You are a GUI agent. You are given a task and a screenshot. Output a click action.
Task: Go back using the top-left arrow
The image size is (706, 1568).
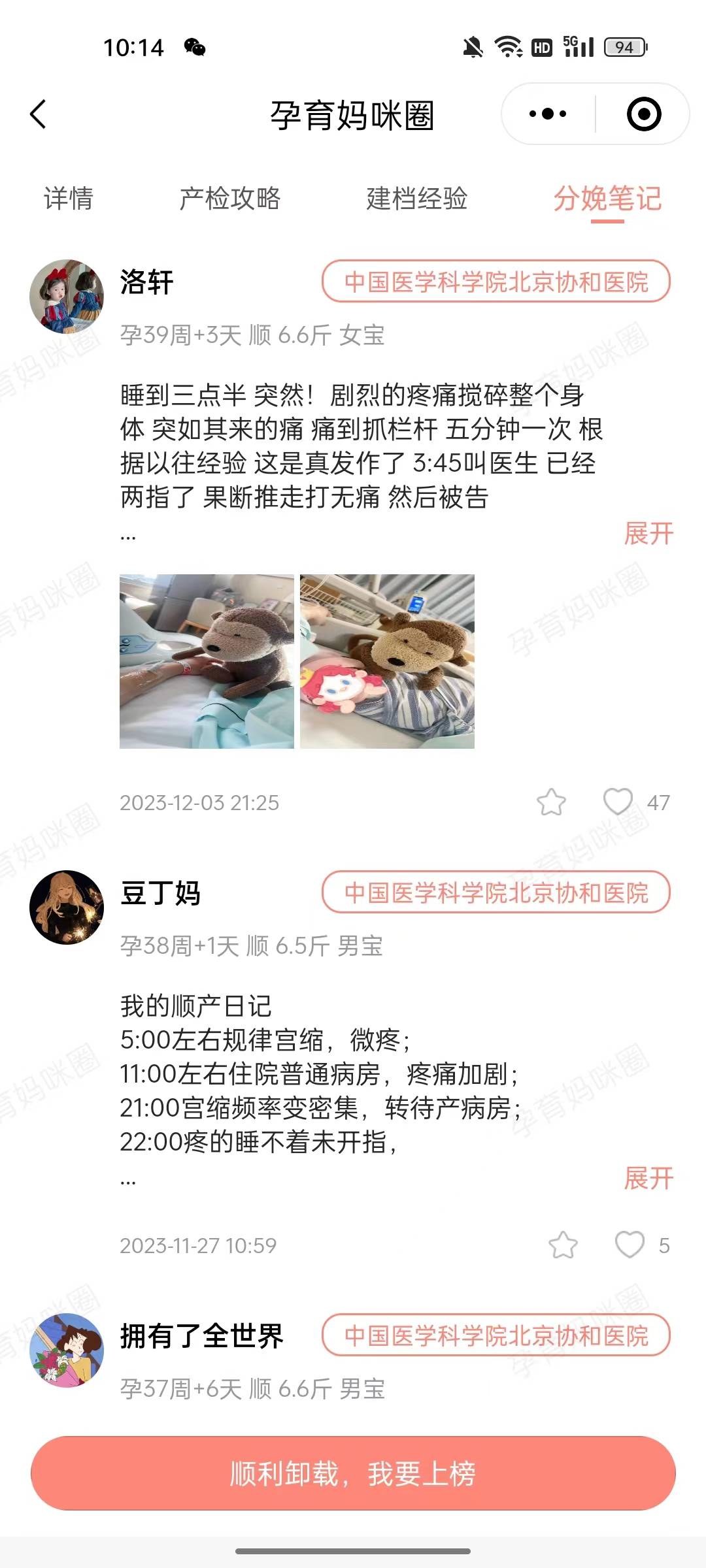39,114
